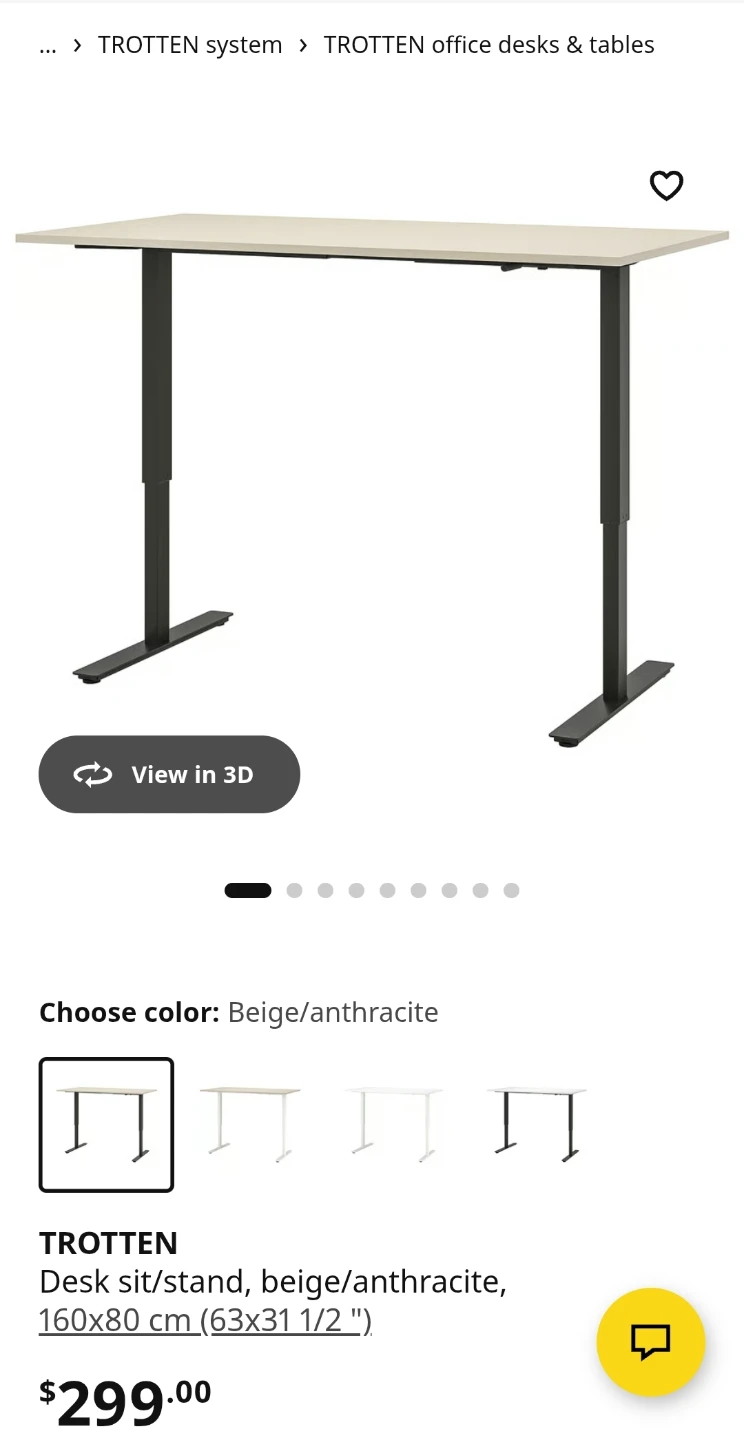Select the beige/anthracite color swatch

[x=107, y=1124]
